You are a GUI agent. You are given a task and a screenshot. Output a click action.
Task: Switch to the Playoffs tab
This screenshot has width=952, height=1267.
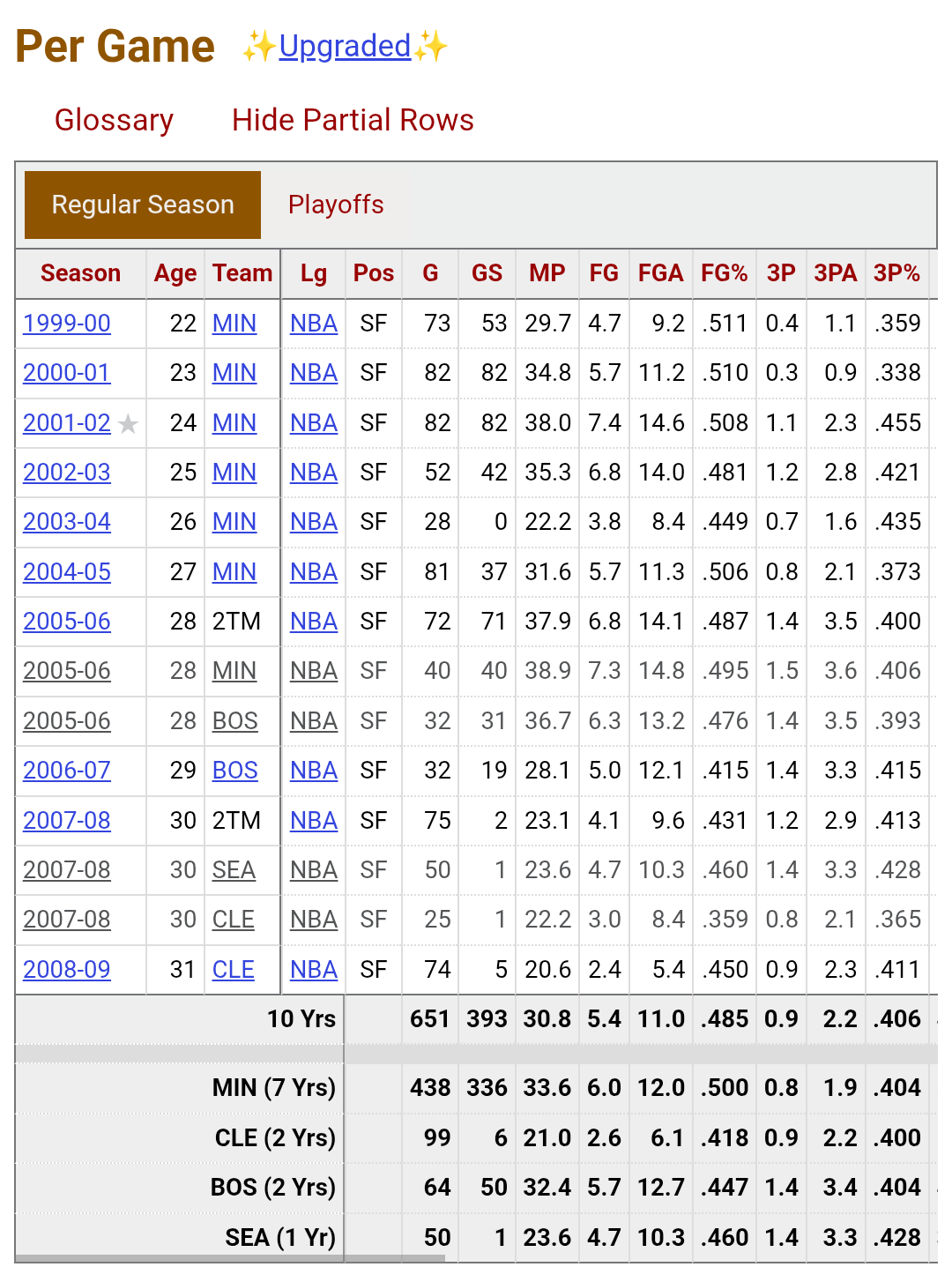click(336, 205)
